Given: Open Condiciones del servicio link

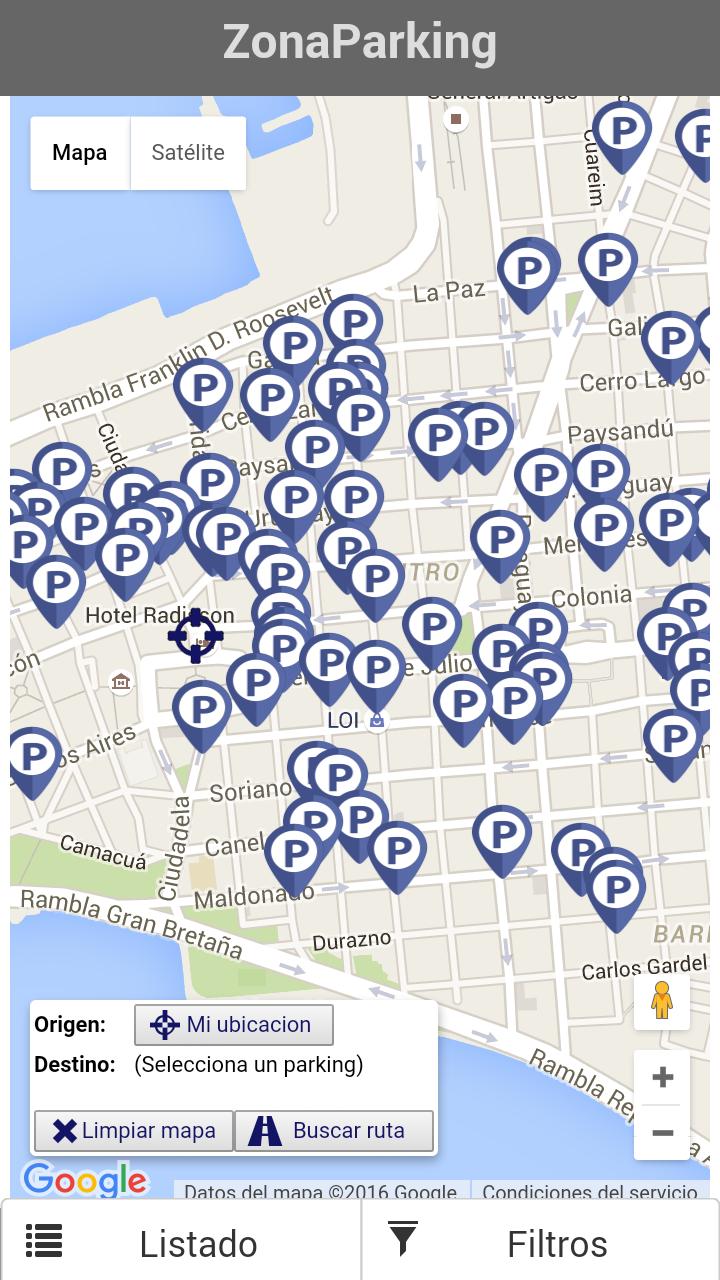Looking at the screenshot, I should click(x=590, y=1191).
